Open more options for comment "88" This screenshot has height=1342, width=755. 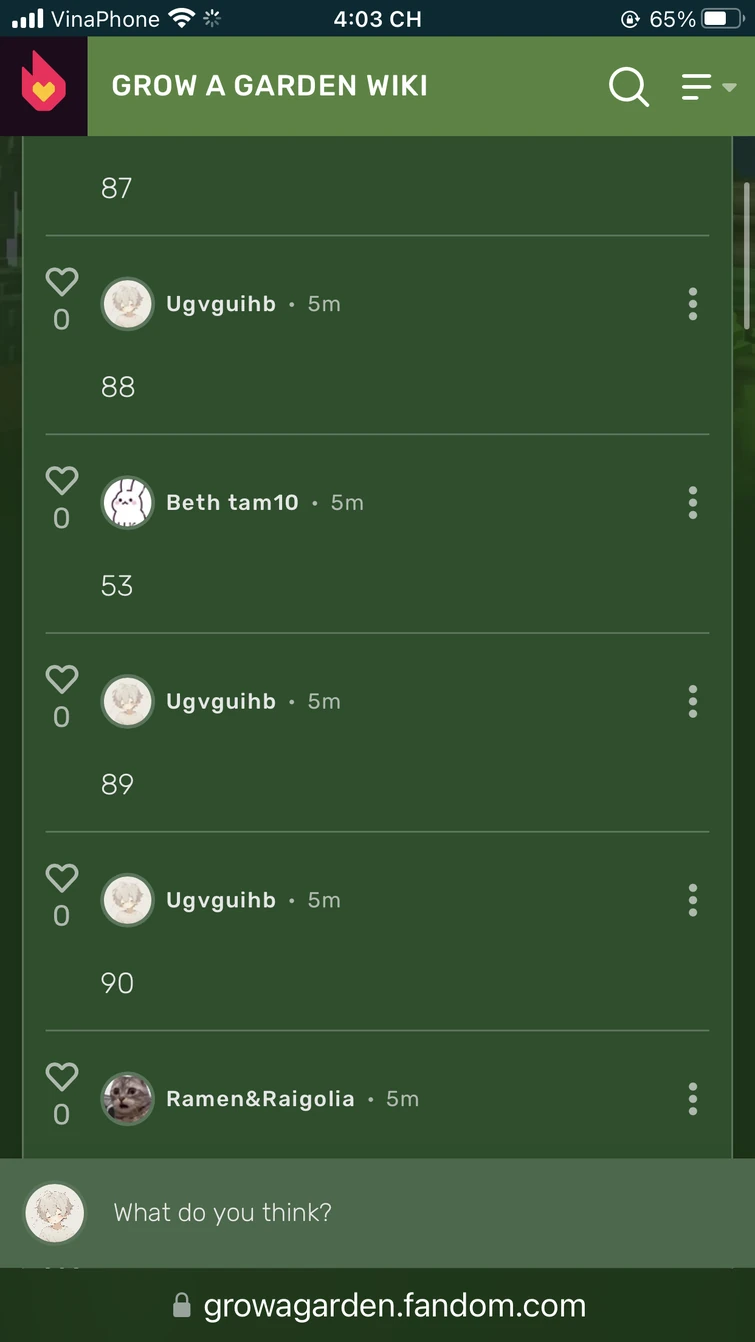(x=692, y=304)
